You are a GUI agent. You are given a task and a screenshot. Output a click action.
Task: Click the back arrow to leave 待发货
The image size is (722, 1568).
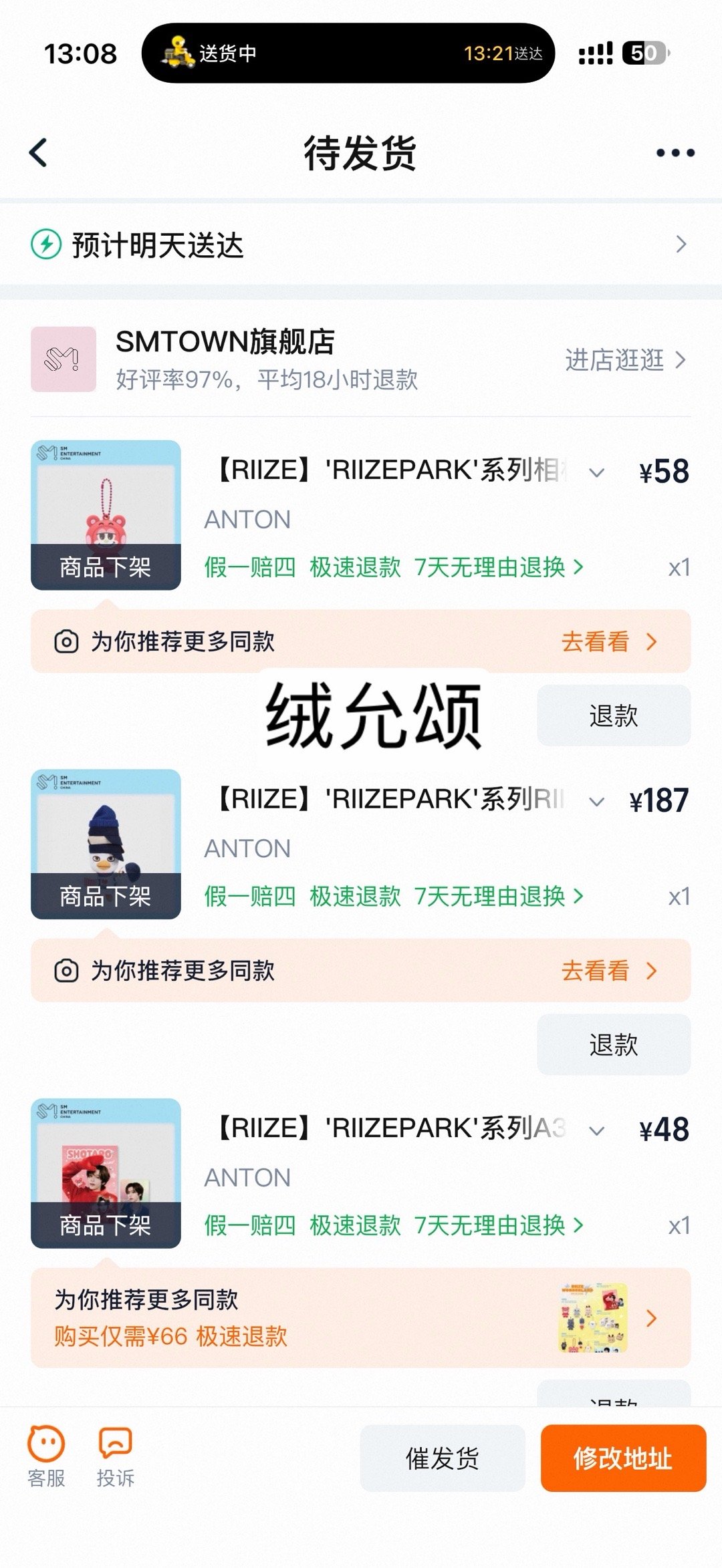point(36,151)
